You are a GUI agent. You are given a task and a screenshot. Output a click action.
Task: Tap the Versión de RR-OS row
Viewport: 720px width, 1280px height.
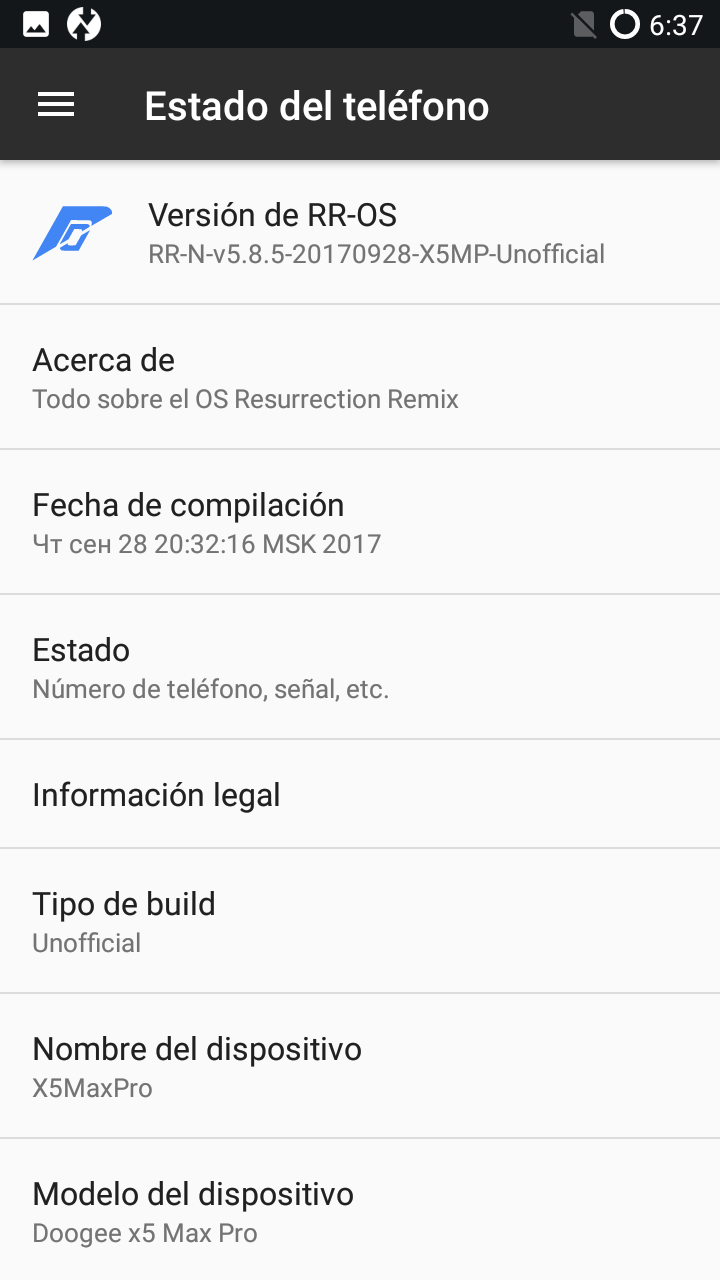(x=360, y=232)
